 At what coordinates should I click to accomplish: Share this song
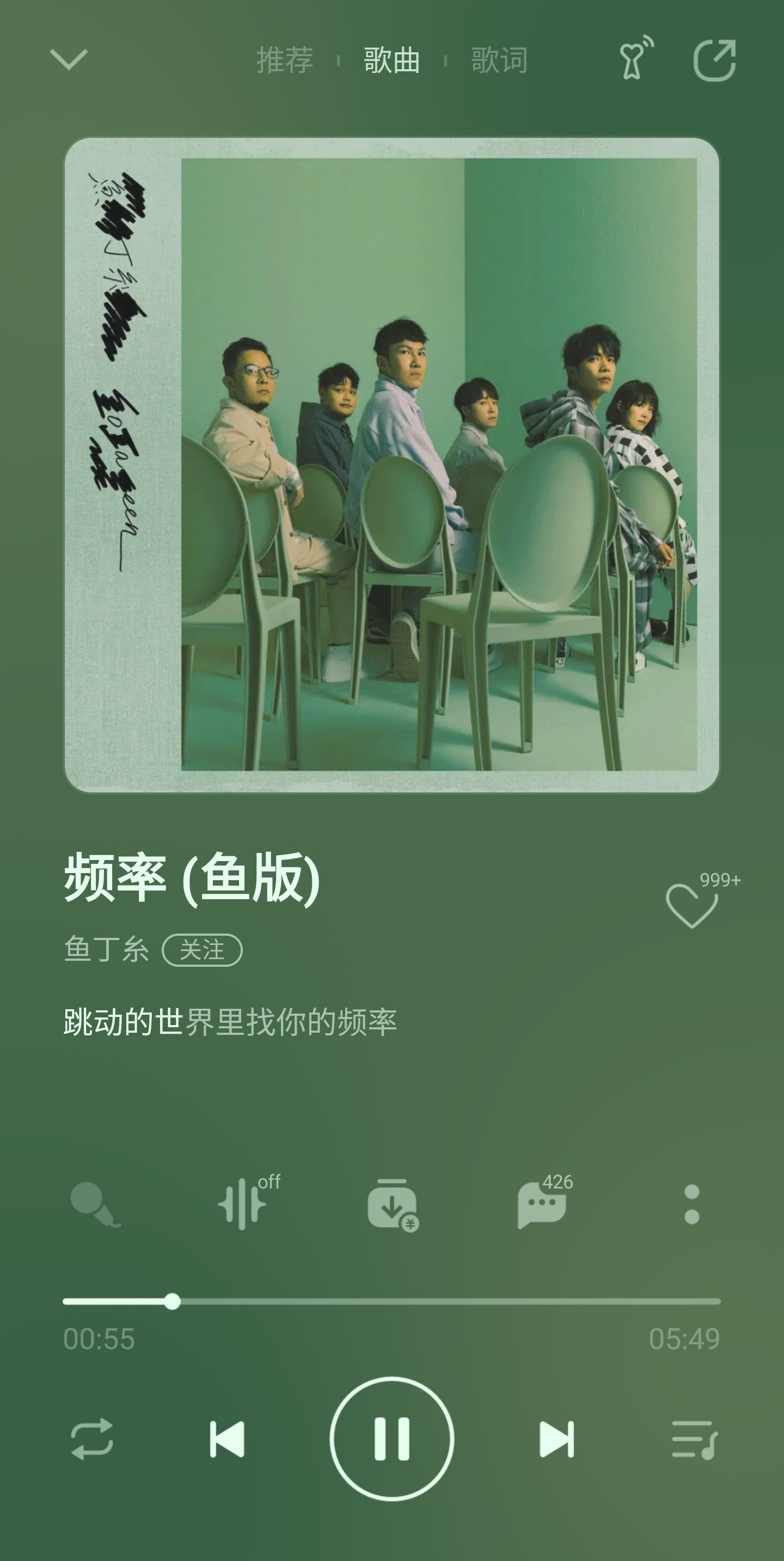pyautogui.click(x=714, y=60)
